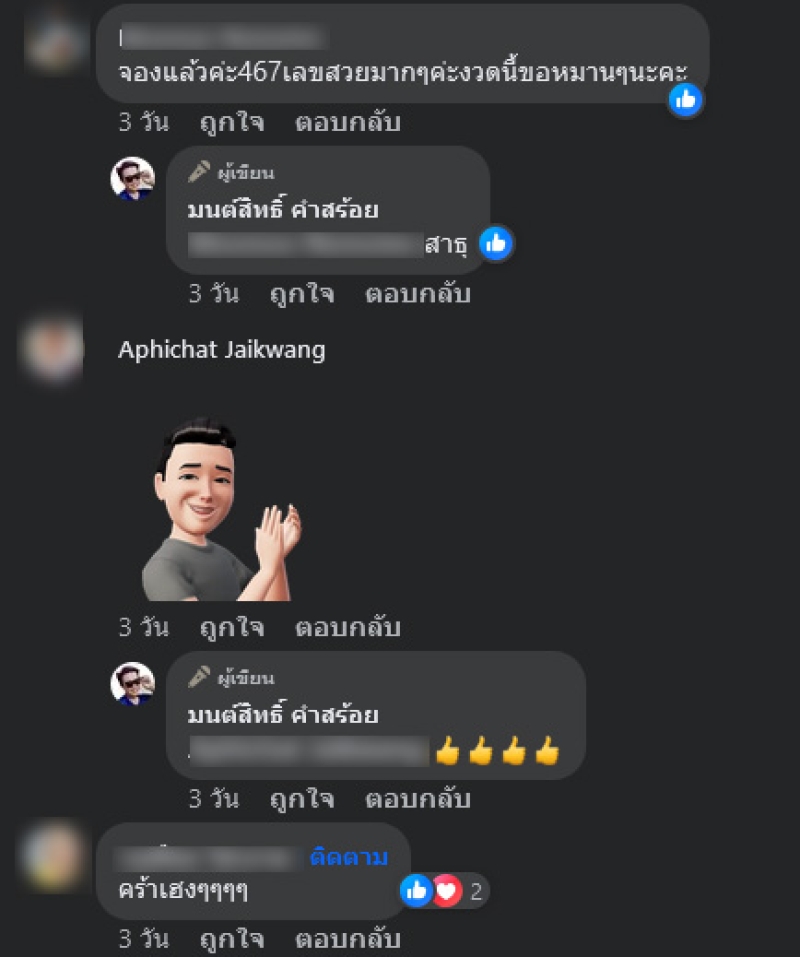Like มนต์สิทธิ์'s thumbs-up emoji reply
Screen dimensions: 800x957
[301, 800]
